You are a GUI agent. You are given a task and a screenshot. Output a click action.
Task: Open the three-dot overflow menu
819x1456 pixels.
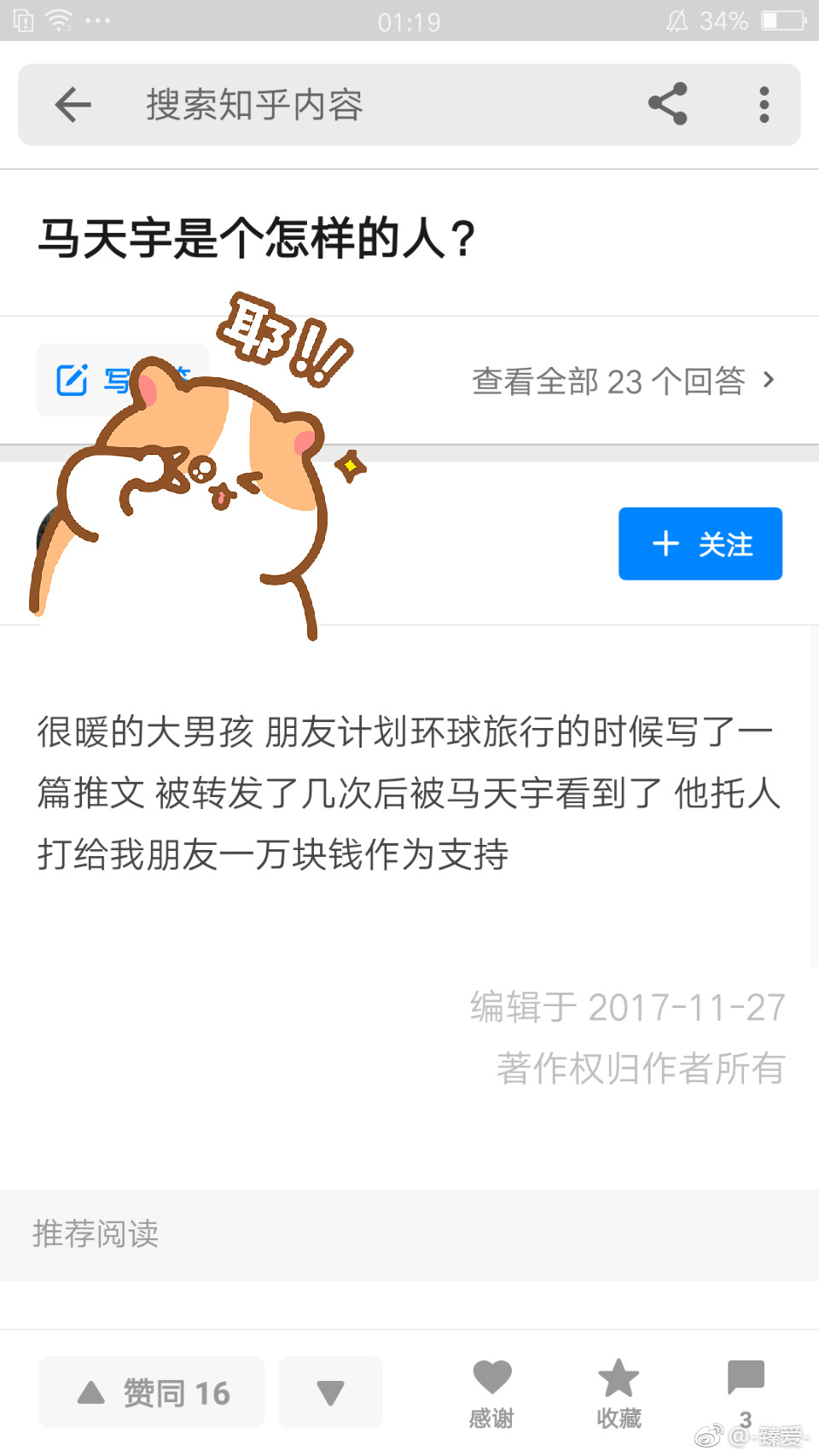point(764,105)
